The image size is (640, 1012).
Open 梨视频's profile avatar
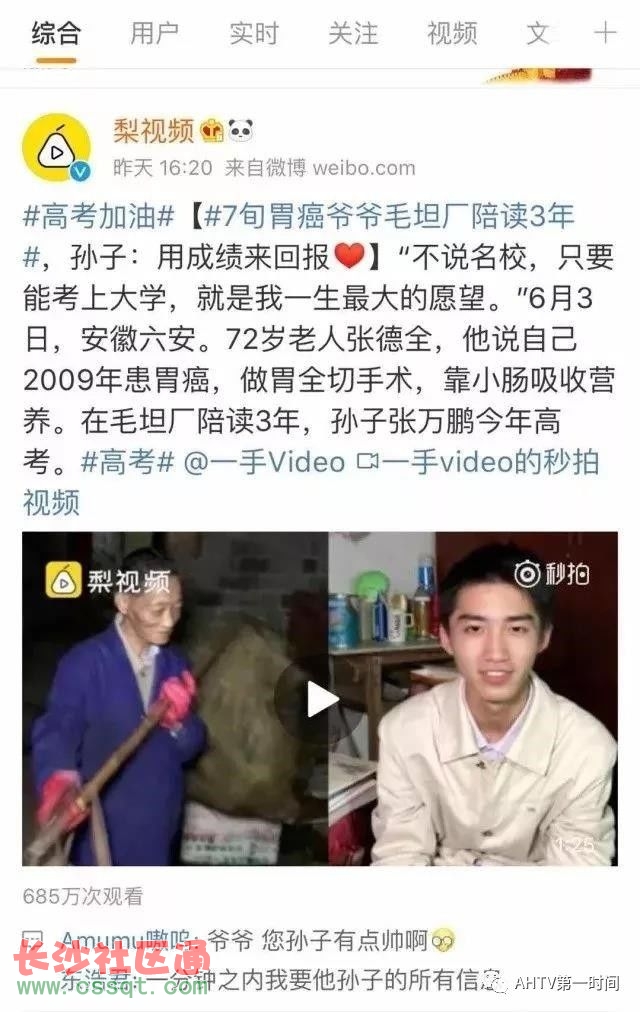click(x=57, y=147)
